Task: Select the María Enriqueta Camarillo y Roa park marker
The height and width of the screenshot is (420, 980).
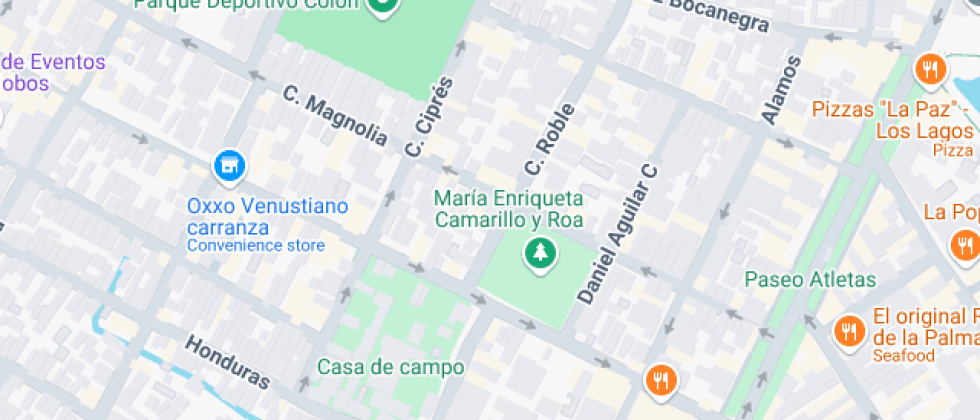Action: click(x=540, y=253)
